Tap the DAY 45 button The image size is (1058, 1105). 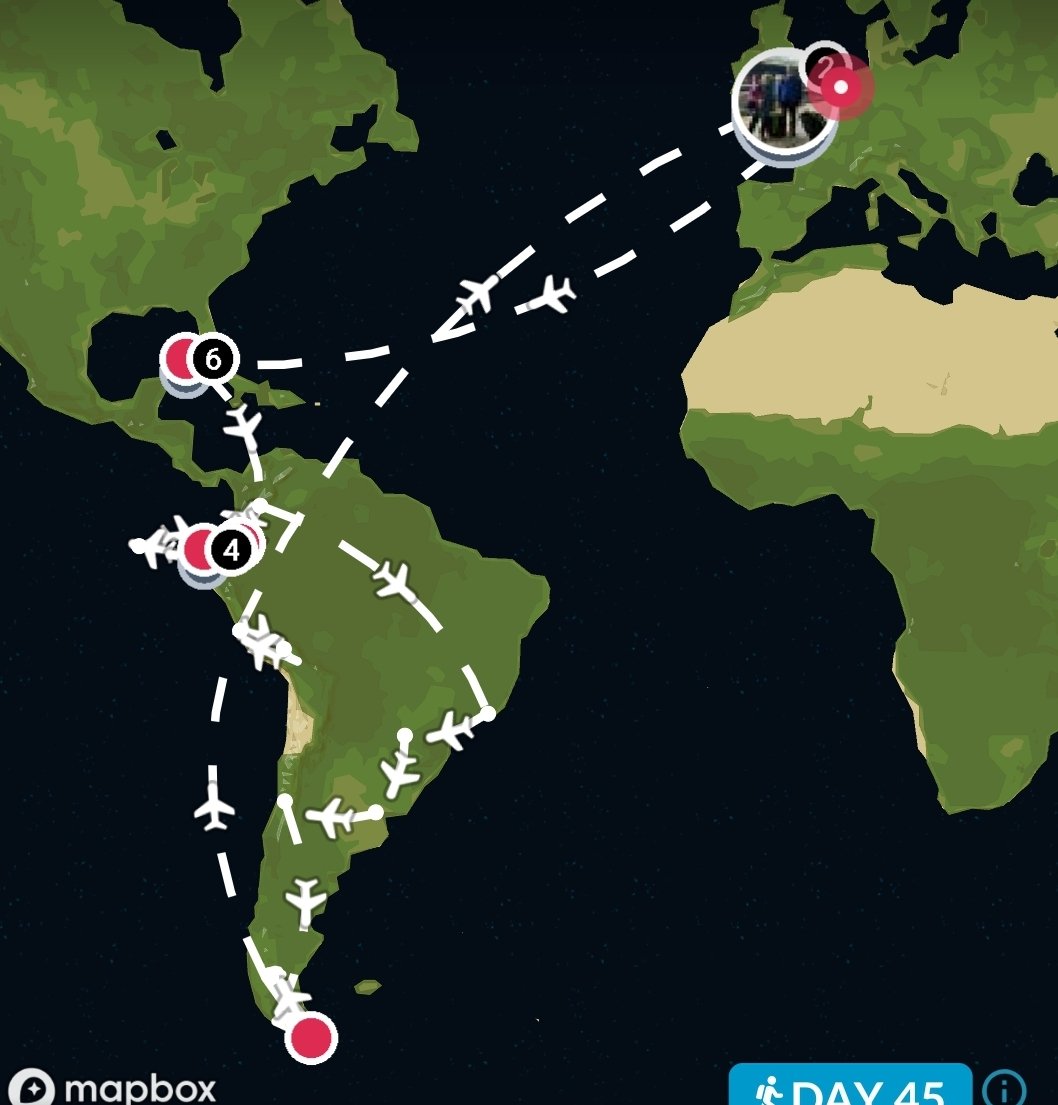coord(850,1088)
